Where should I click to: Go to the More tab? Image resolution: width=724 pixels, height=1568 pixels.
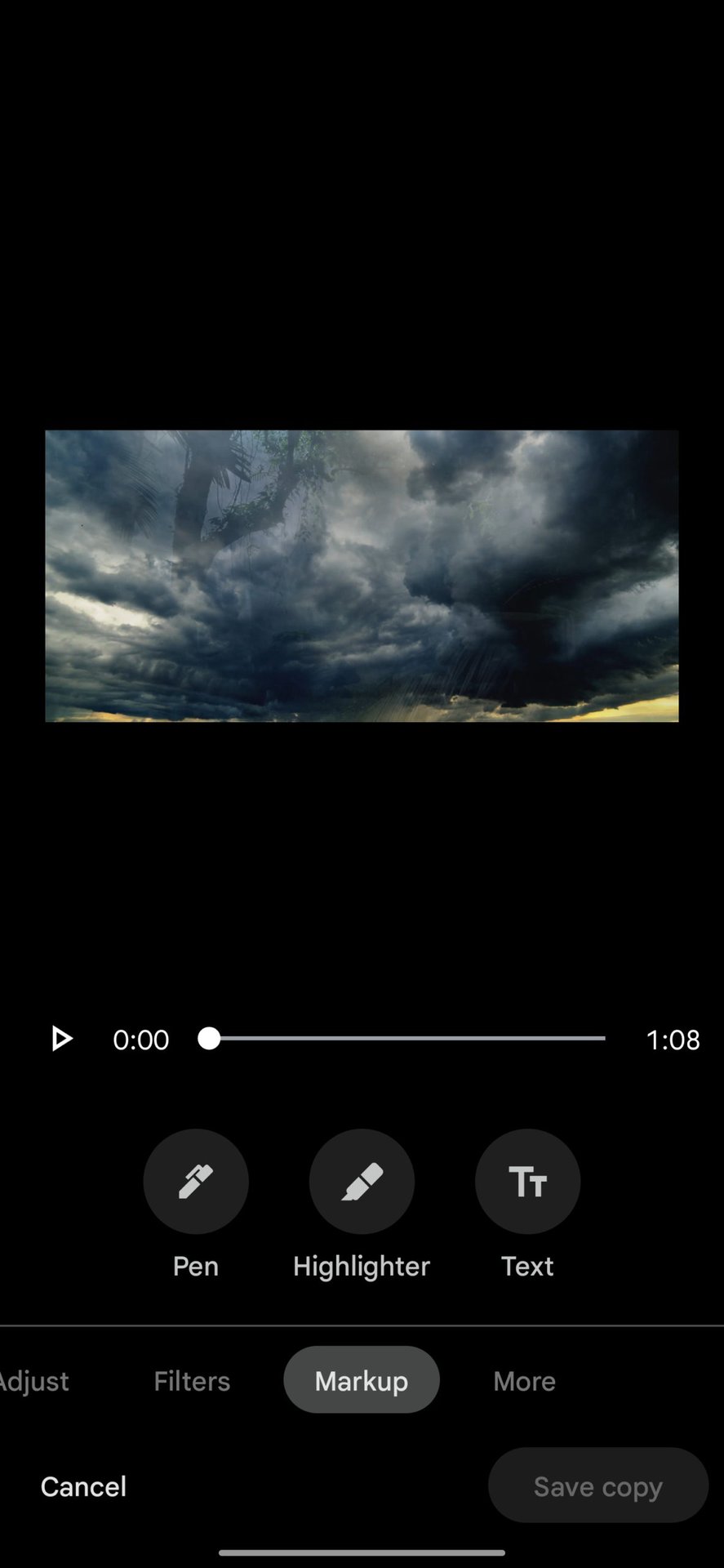(524, 1380)
